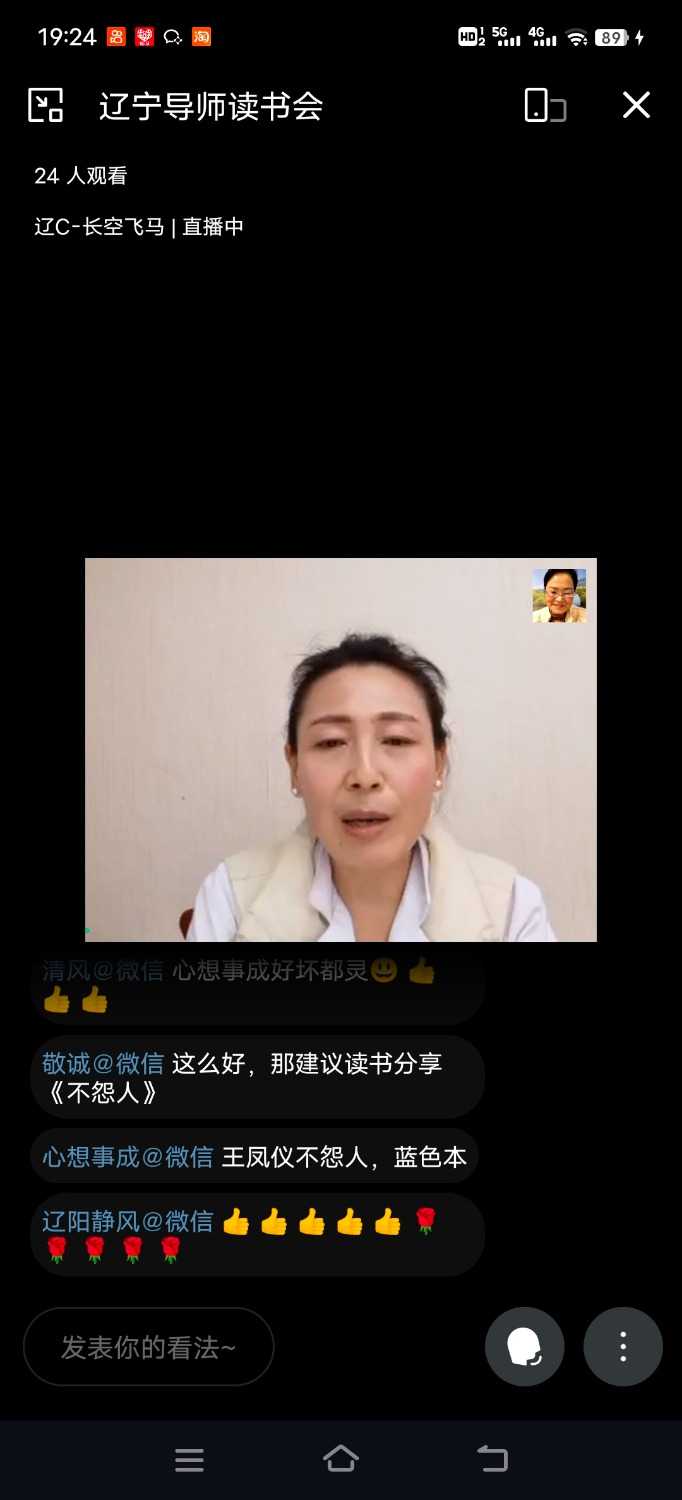The image size is (682, 1500).
Task: Minimize the live stream to a floating window
Action: point(45,105)
